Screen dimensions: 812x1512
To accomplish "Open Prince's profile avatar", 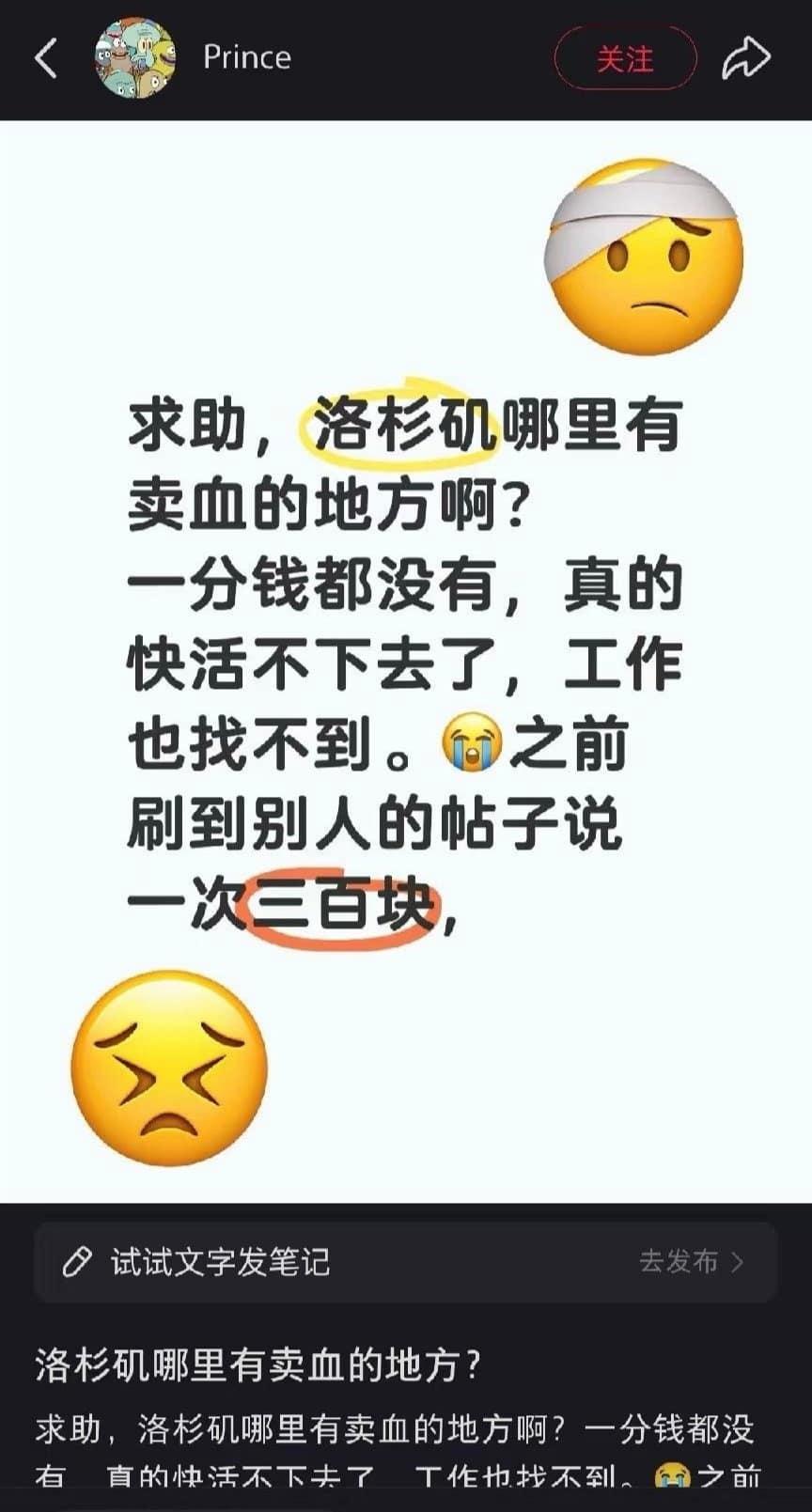I will (135, 58).
